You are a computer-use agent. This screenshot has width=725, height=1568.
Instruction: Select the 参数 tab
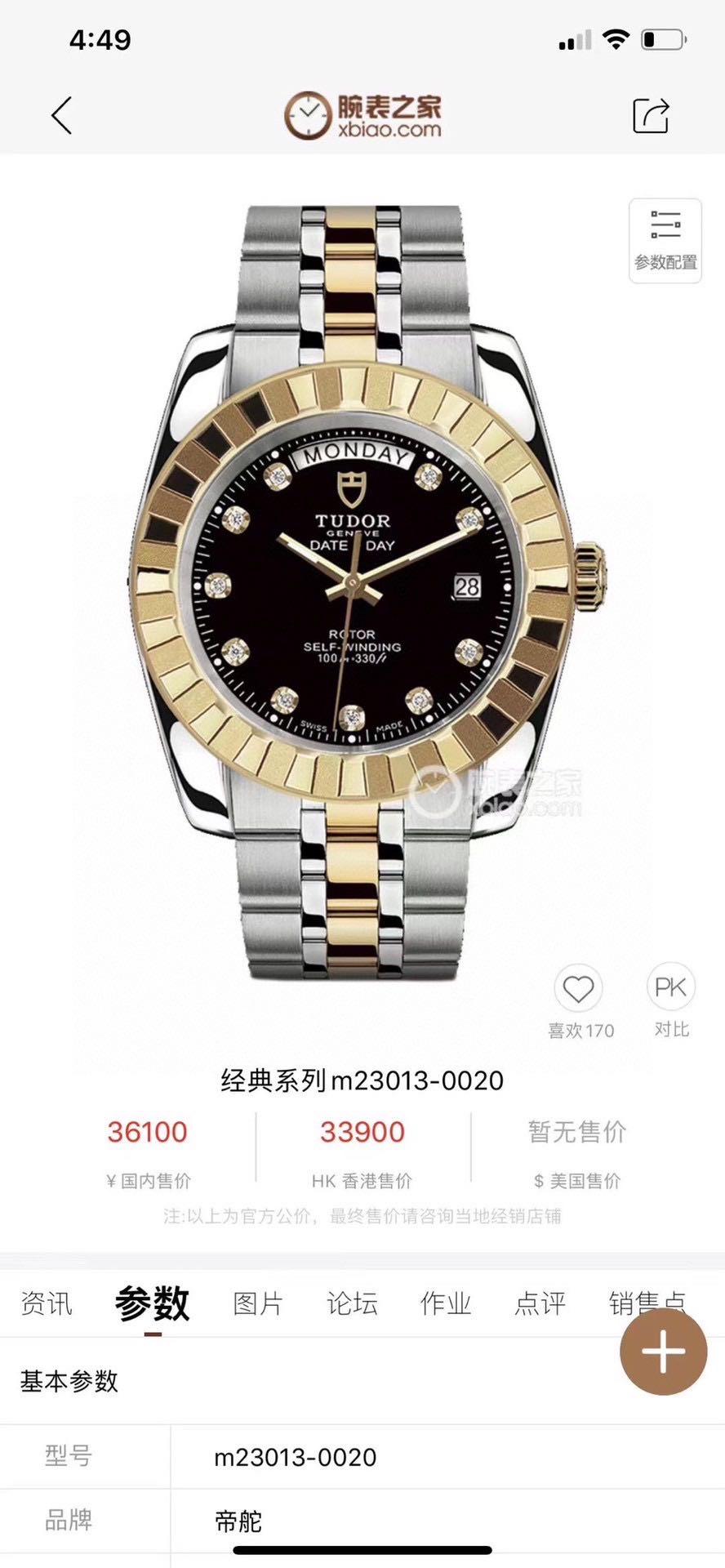pos(153,1303)
